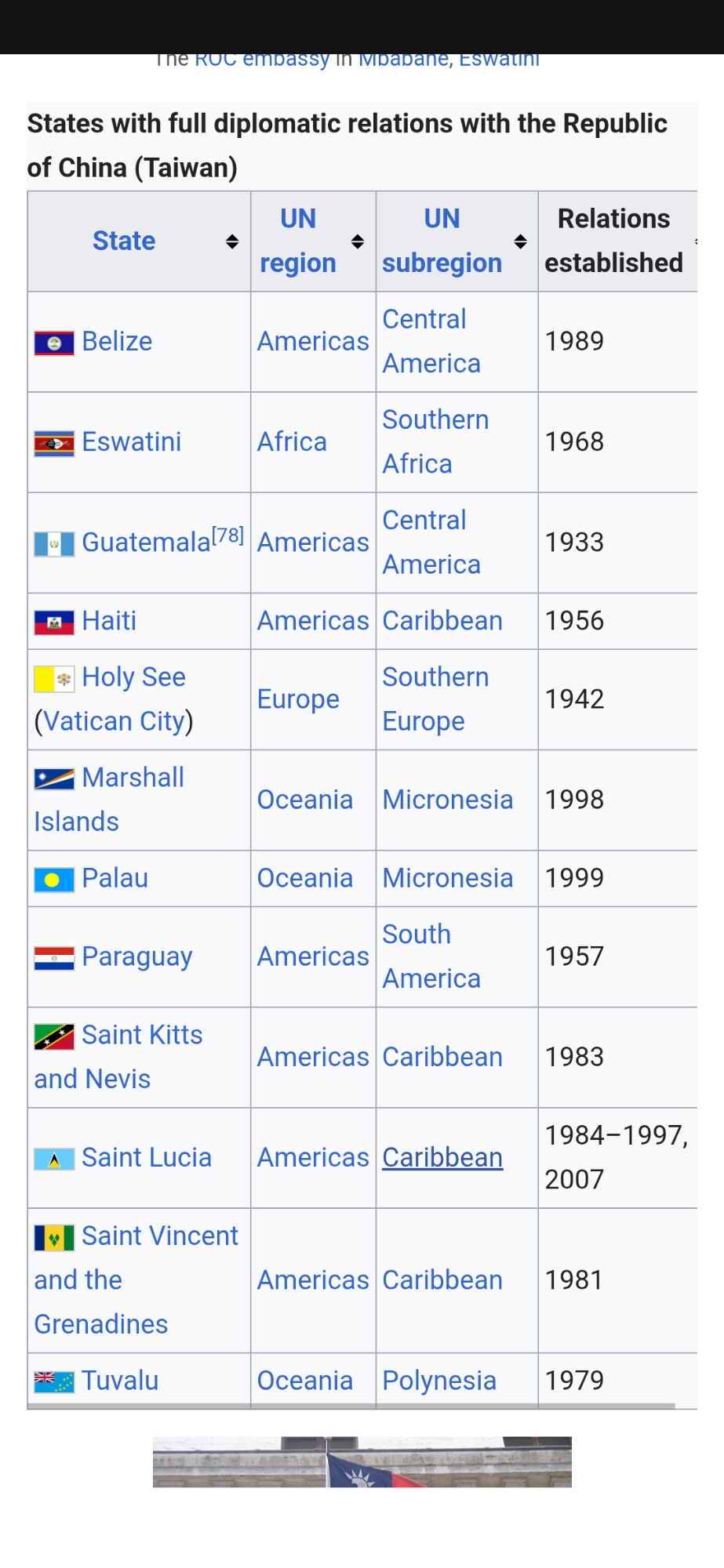
Task: Sort table by UN subregion column
Action: [x=520, y=241]
